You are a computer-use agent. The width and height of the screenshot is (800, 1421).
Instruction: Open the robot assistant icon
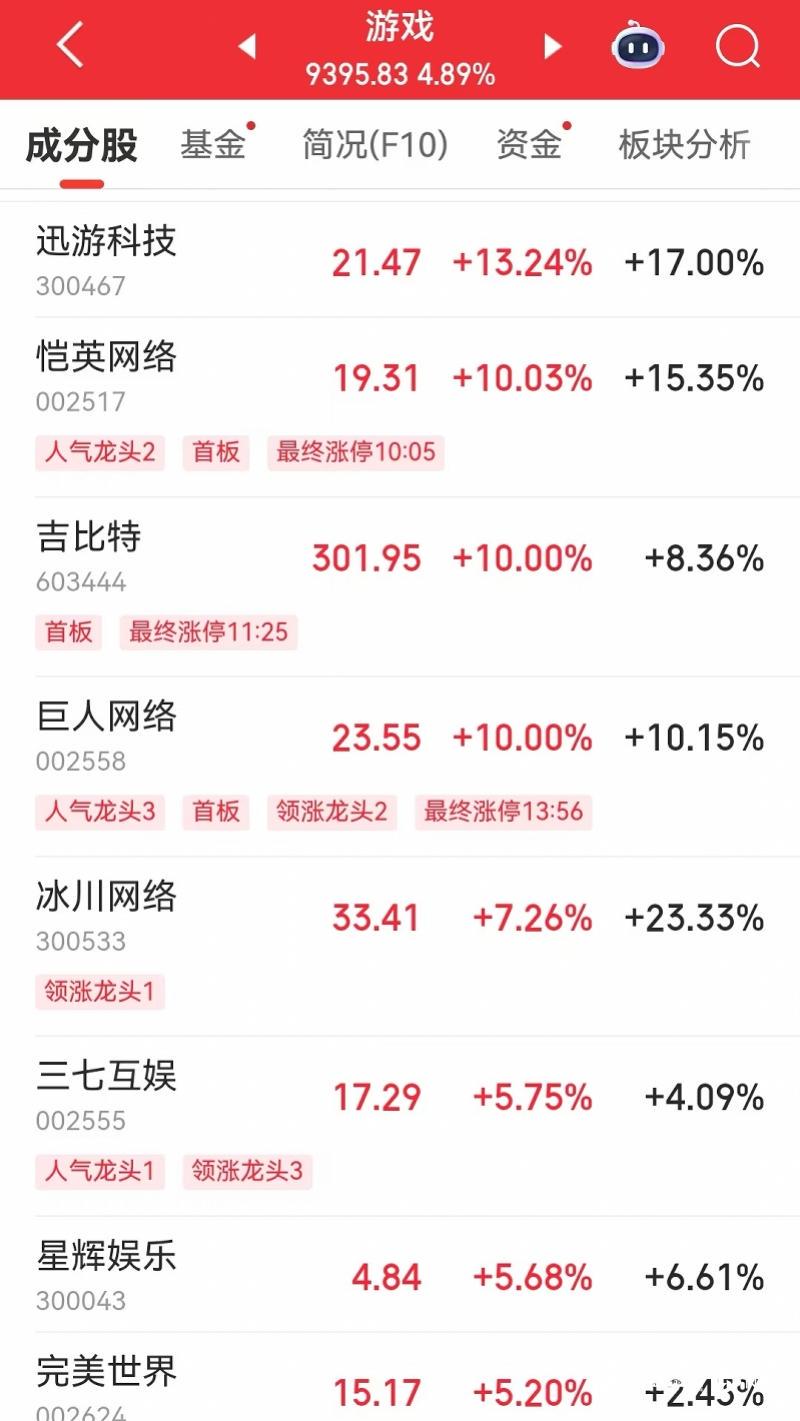tap(638, 46)
